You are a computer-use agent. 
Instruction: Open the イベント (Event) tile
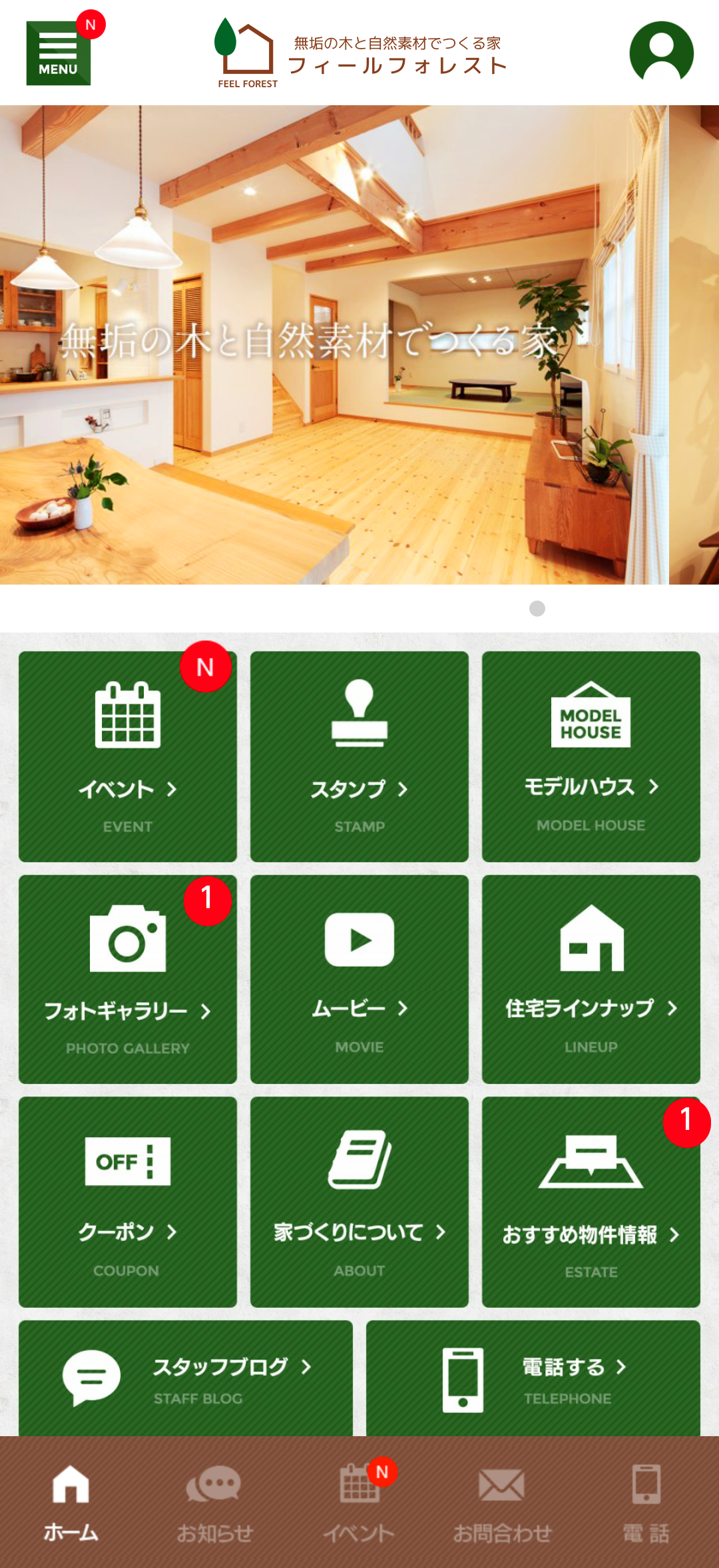[128, 756]
